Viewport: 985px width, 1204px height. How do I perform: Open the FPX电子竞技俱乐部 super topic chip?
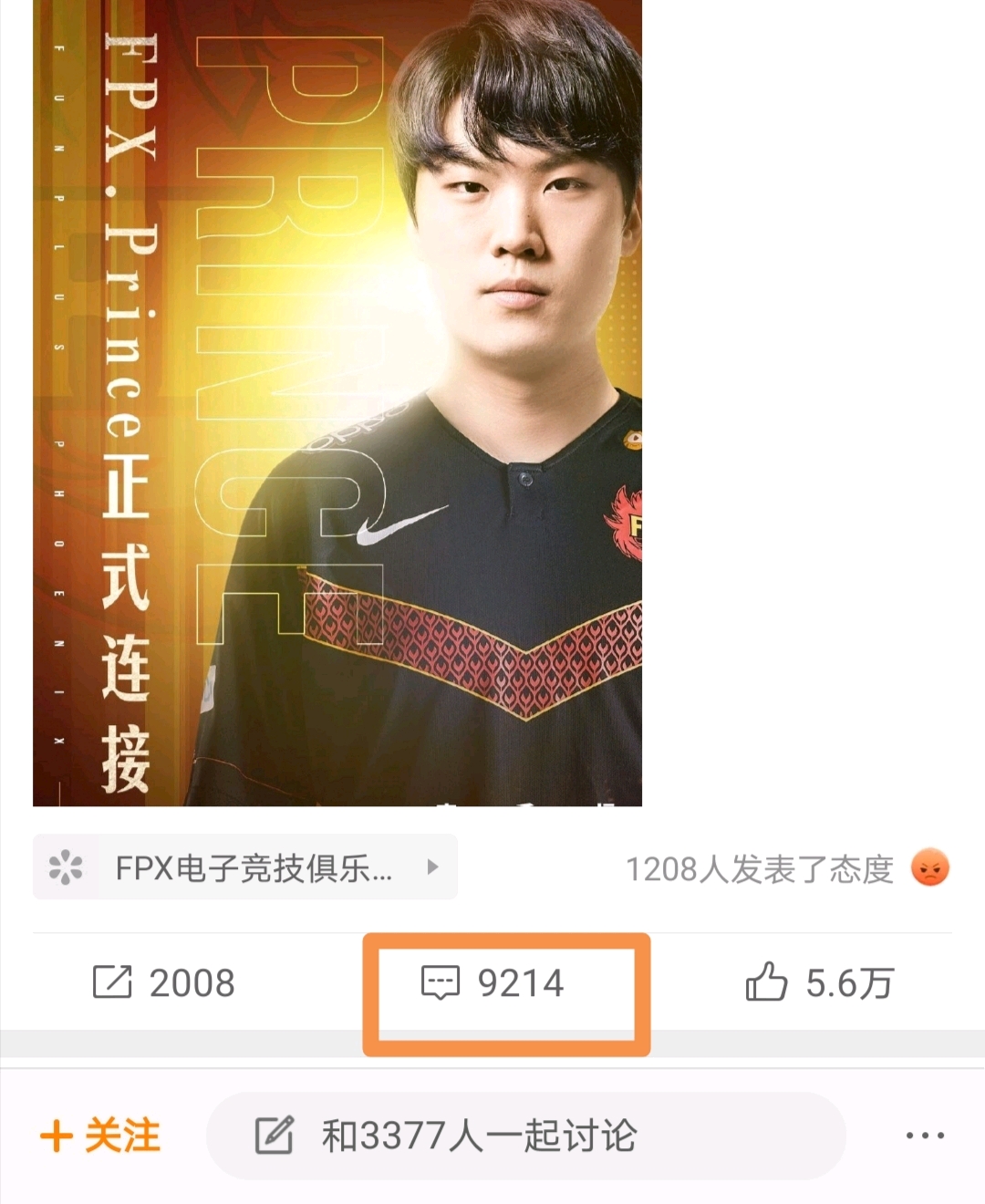[244, 868]
